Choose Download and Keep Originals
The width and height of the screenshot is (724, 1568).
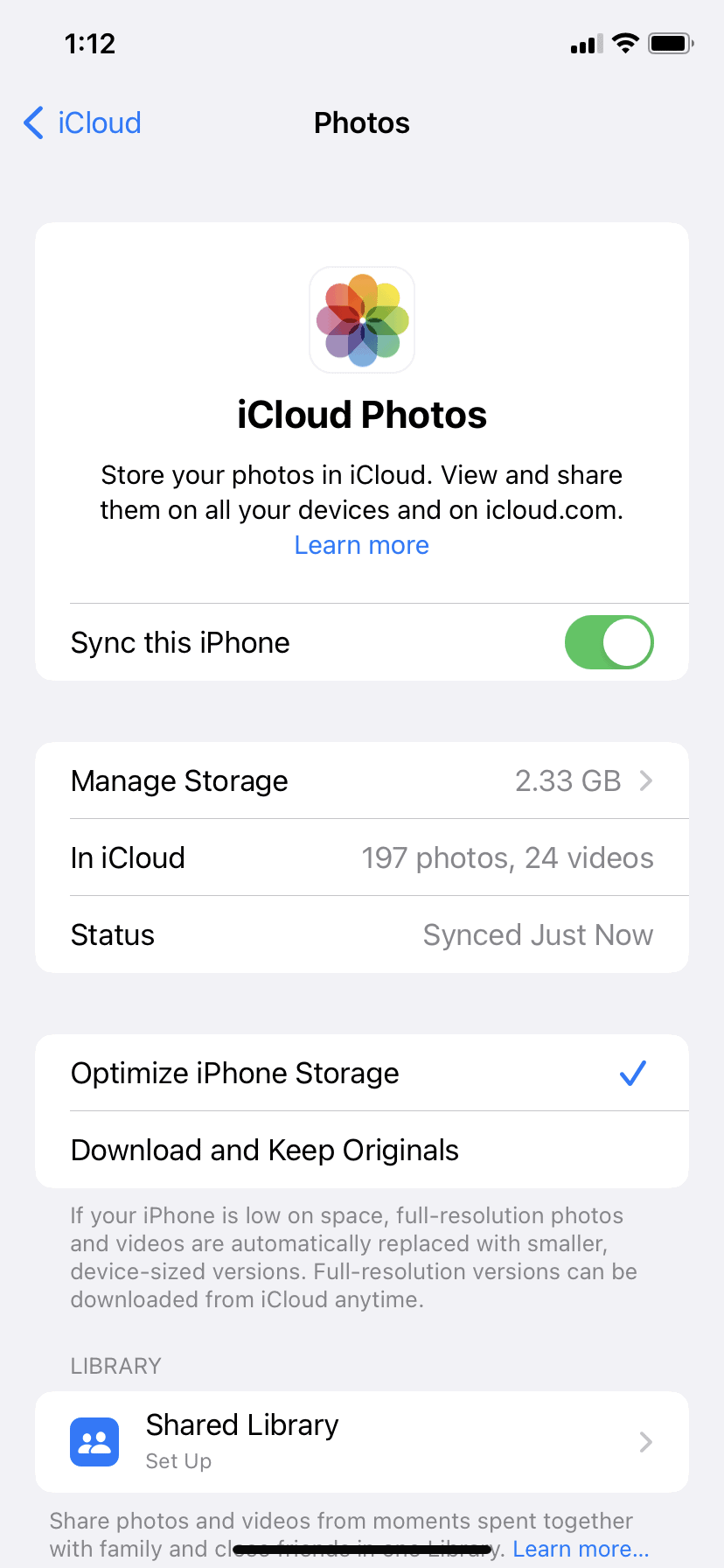pos(362,1150)
